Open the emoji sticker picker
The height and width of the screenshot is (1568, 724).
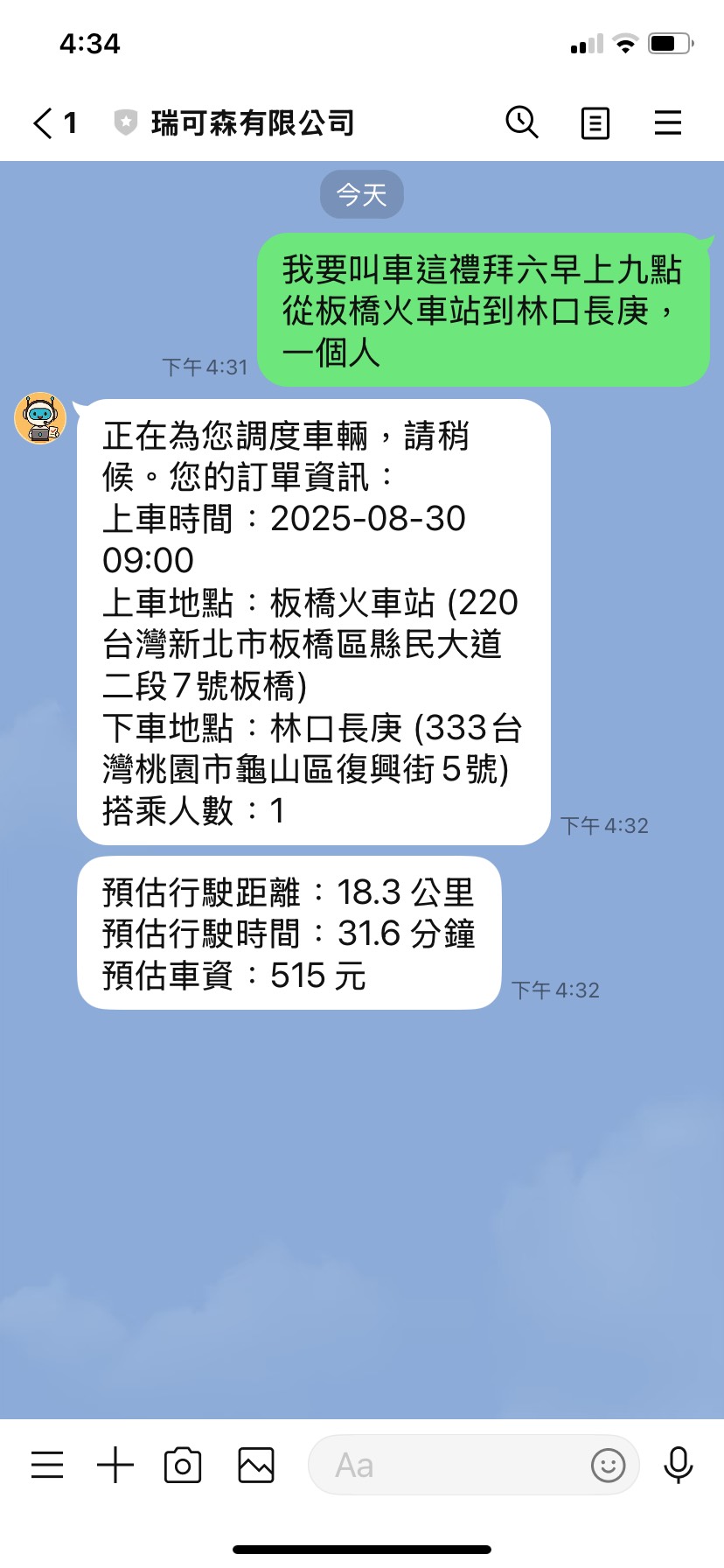coord(608,1465)
